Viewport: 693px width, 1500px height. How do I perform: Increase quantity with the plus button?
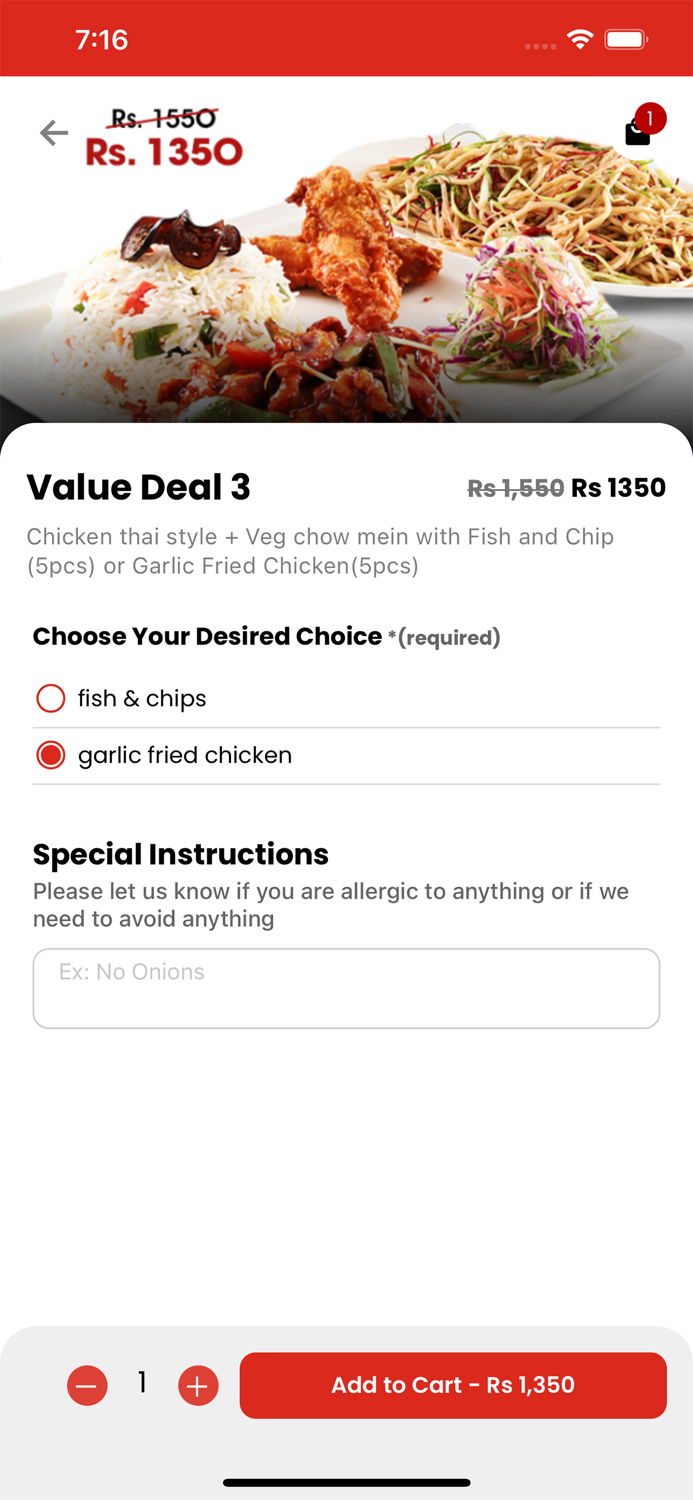pyautogui.click(x=198, y=1385)
